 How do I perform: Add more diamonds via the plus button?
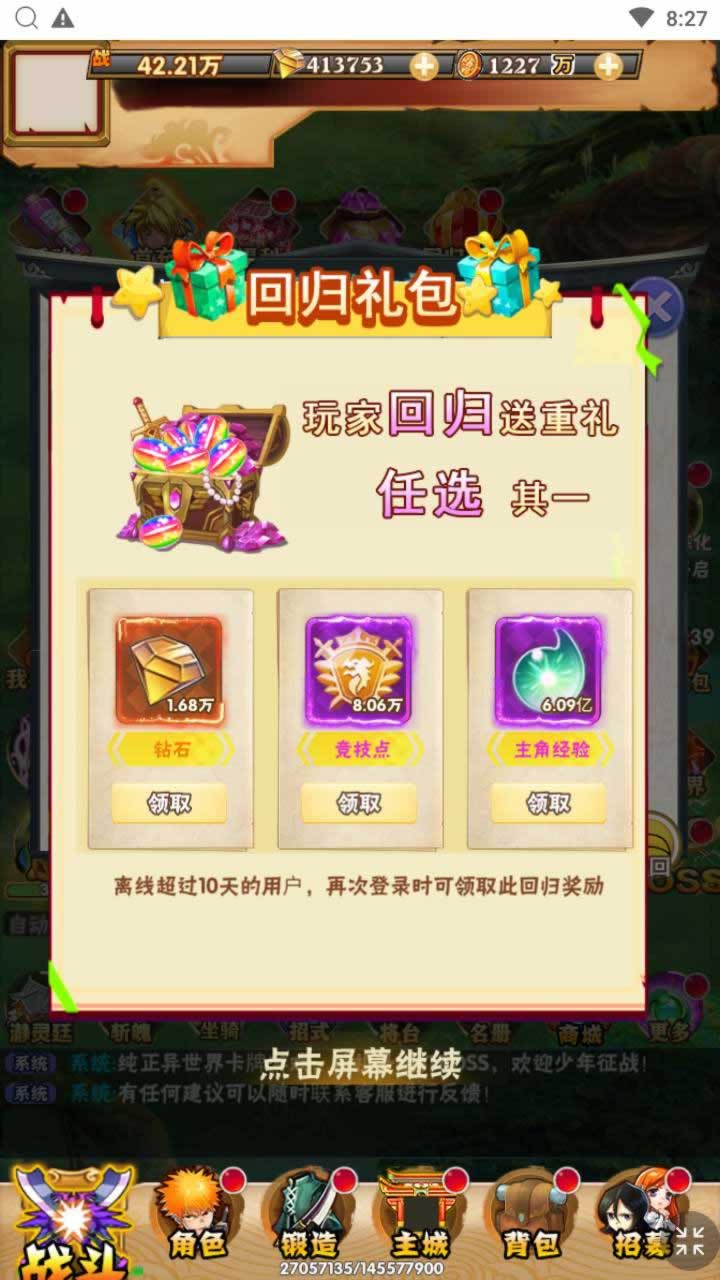(424, 66)
